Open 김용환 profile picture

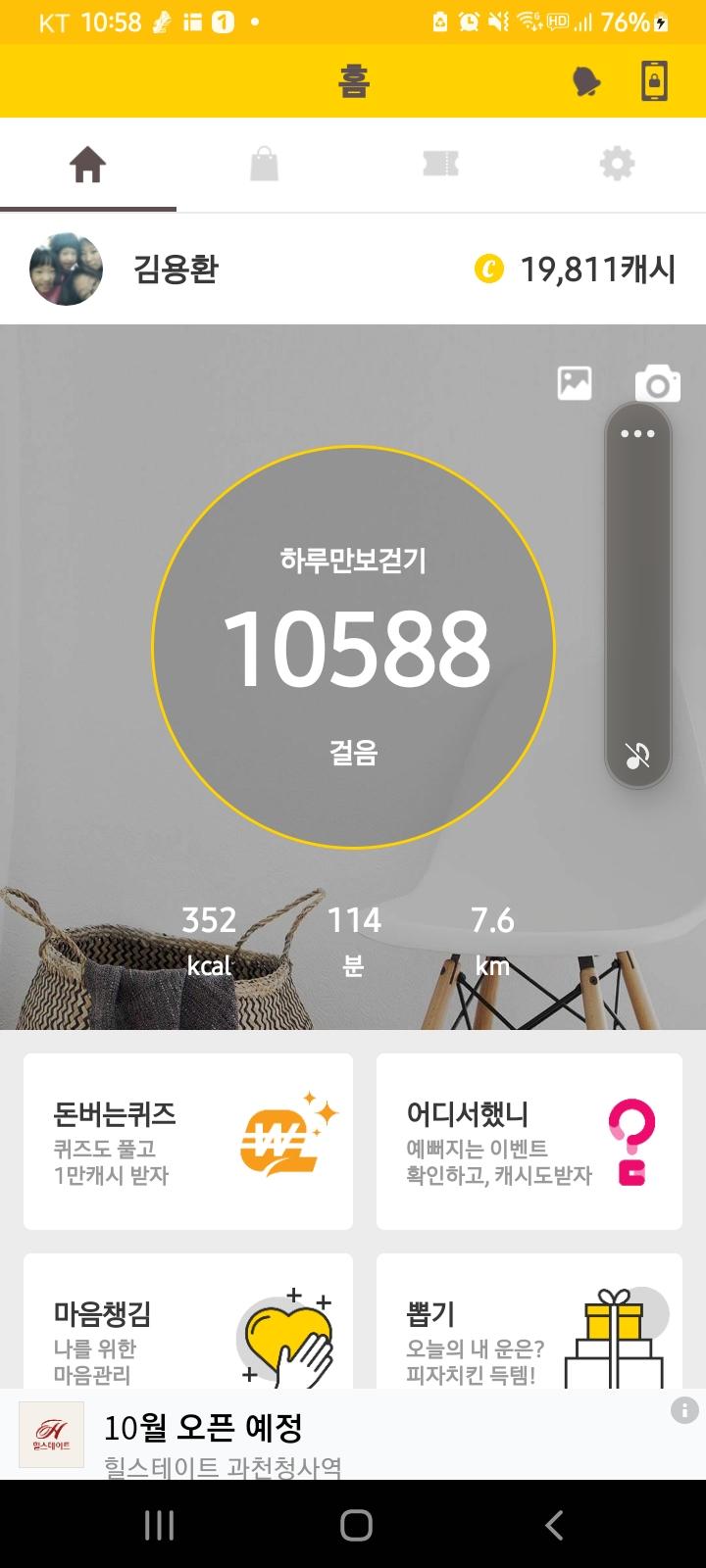[66, 269]
